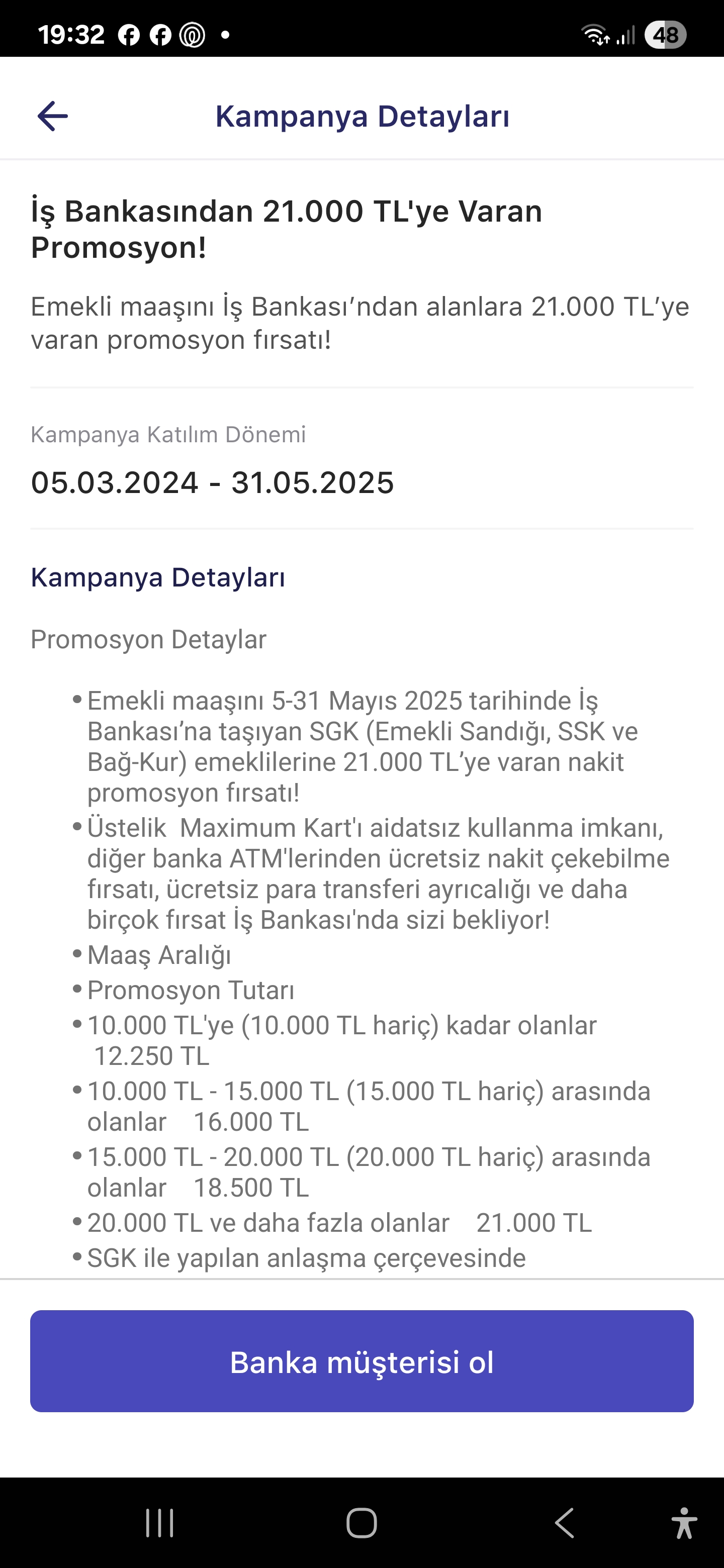
Task: Go to the phone's home screen
Action: click(x=361, y=1523)
